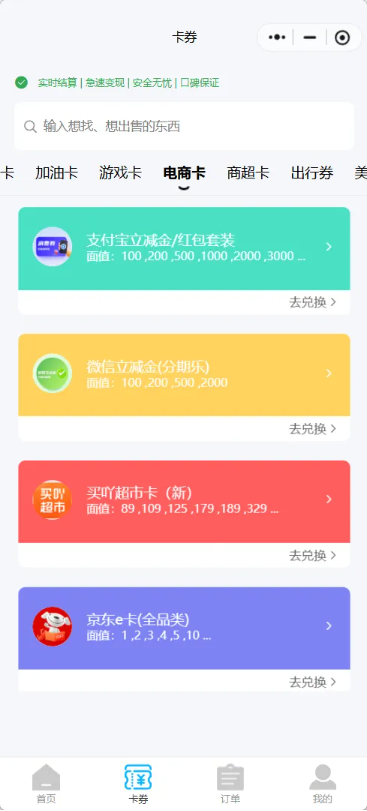Switch to the 出行券 tab

[312, 173]
